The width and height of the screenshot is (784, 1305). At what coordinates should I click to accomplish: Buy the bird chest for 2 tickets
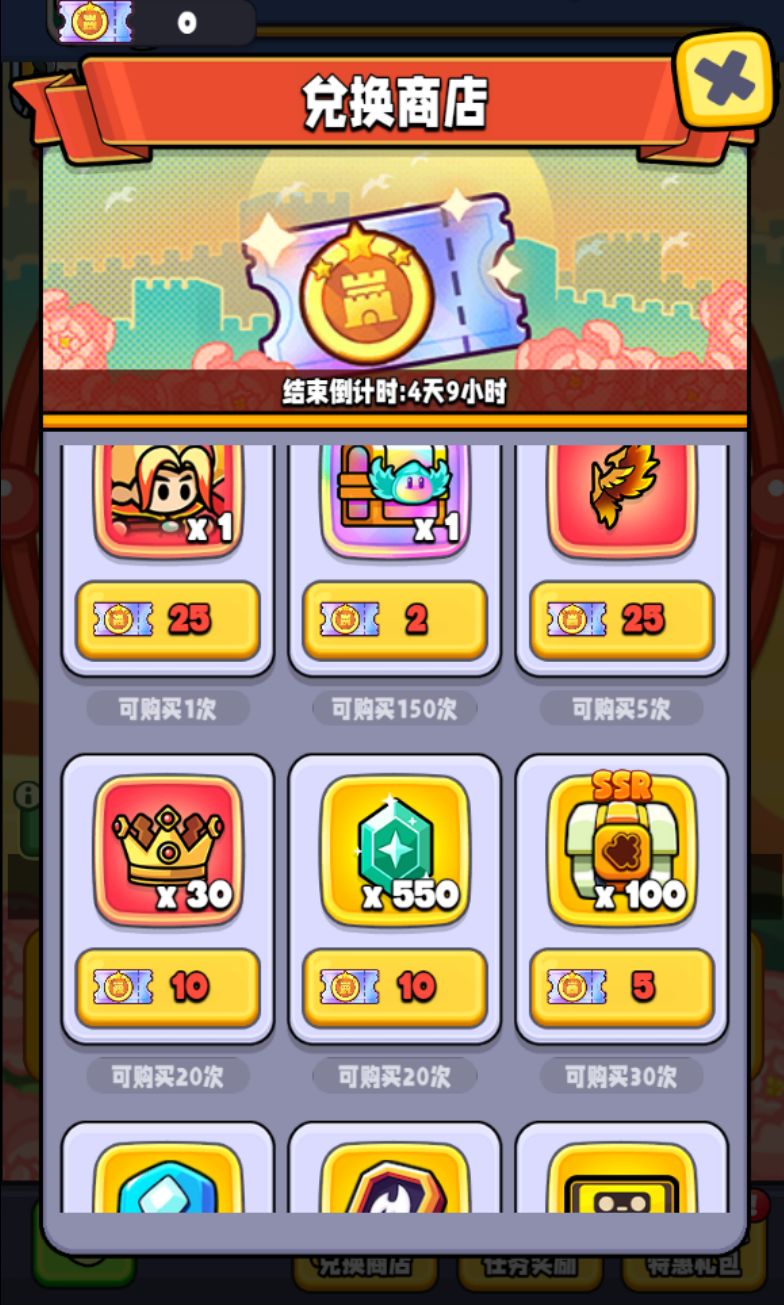[394, 620]
